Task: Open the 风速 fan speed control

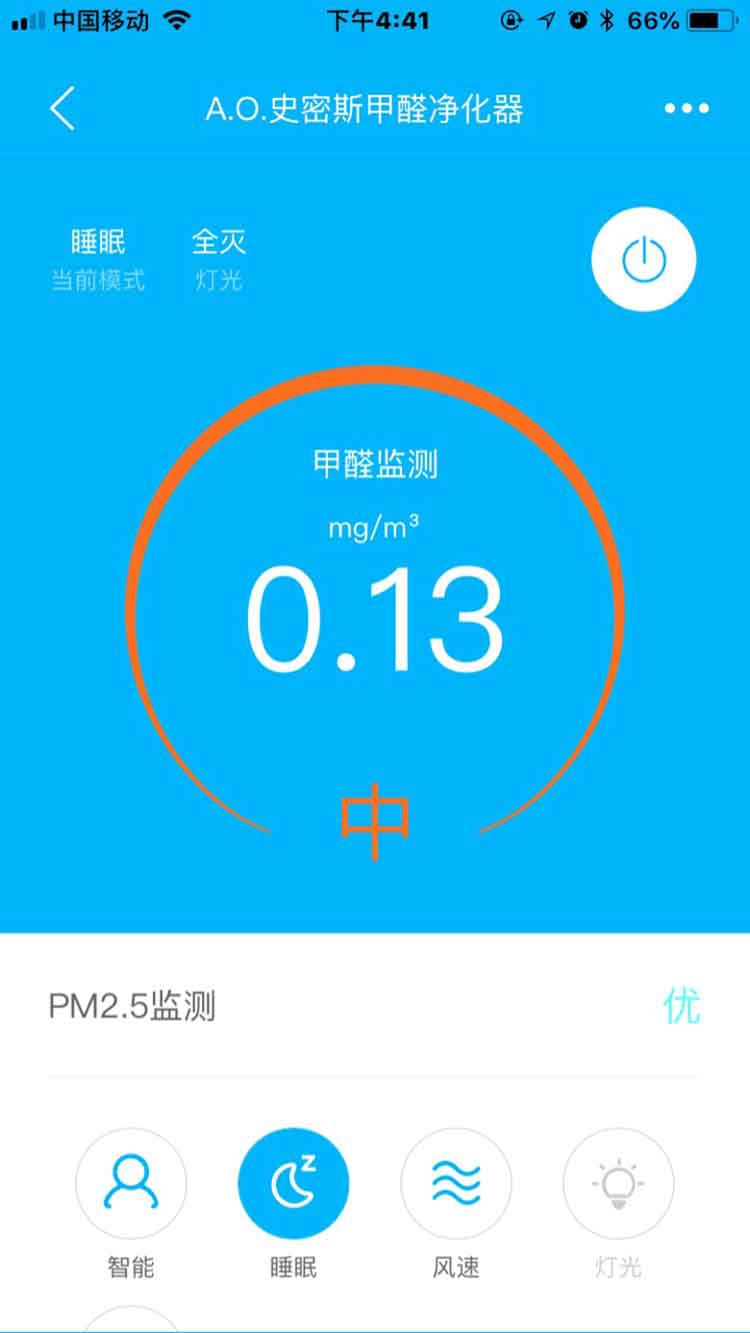Action: (456, 1184)
